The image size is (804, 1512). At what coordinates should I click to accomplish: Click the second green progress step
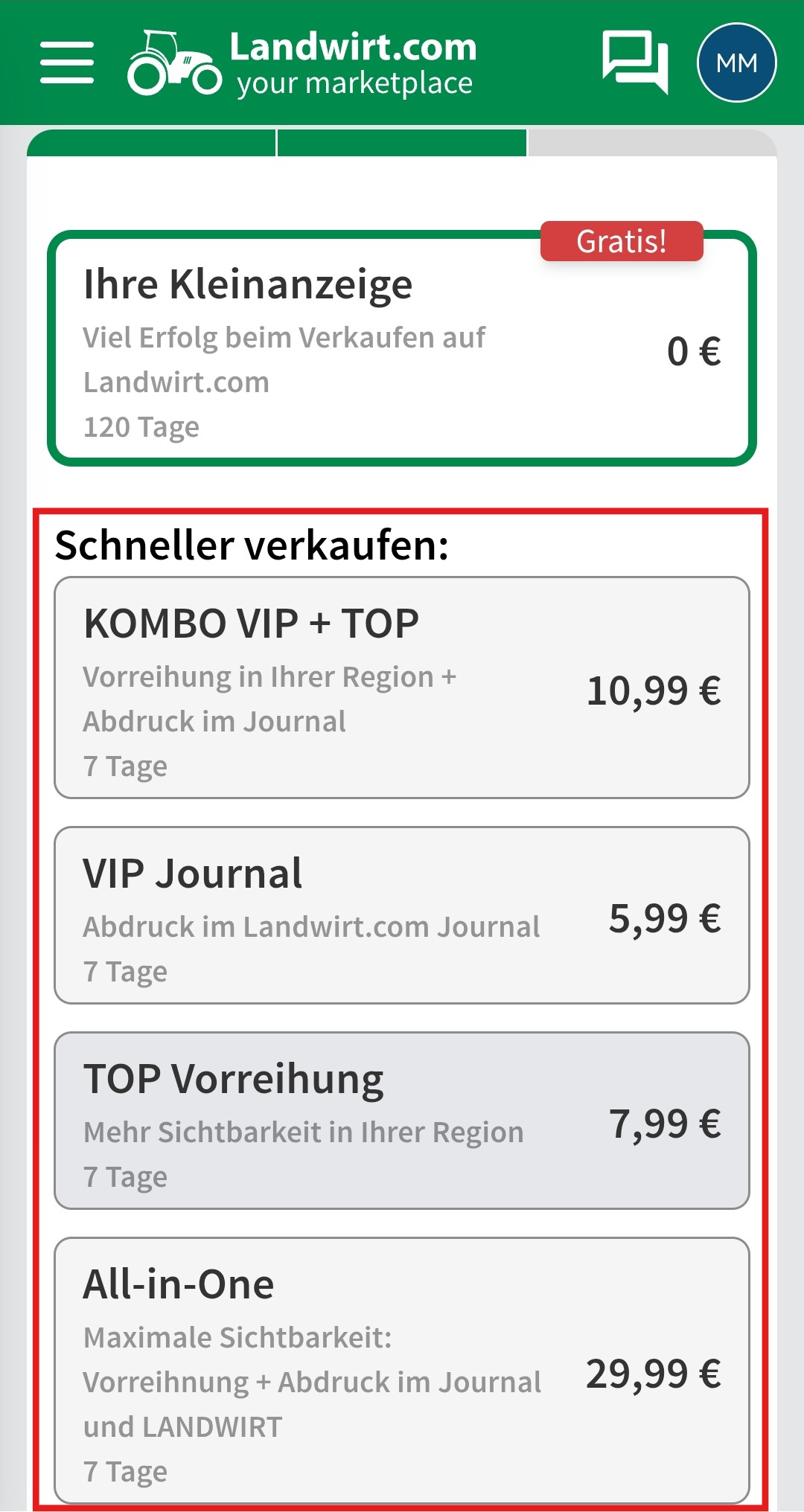pyautogui.click(x=402, y=141)
